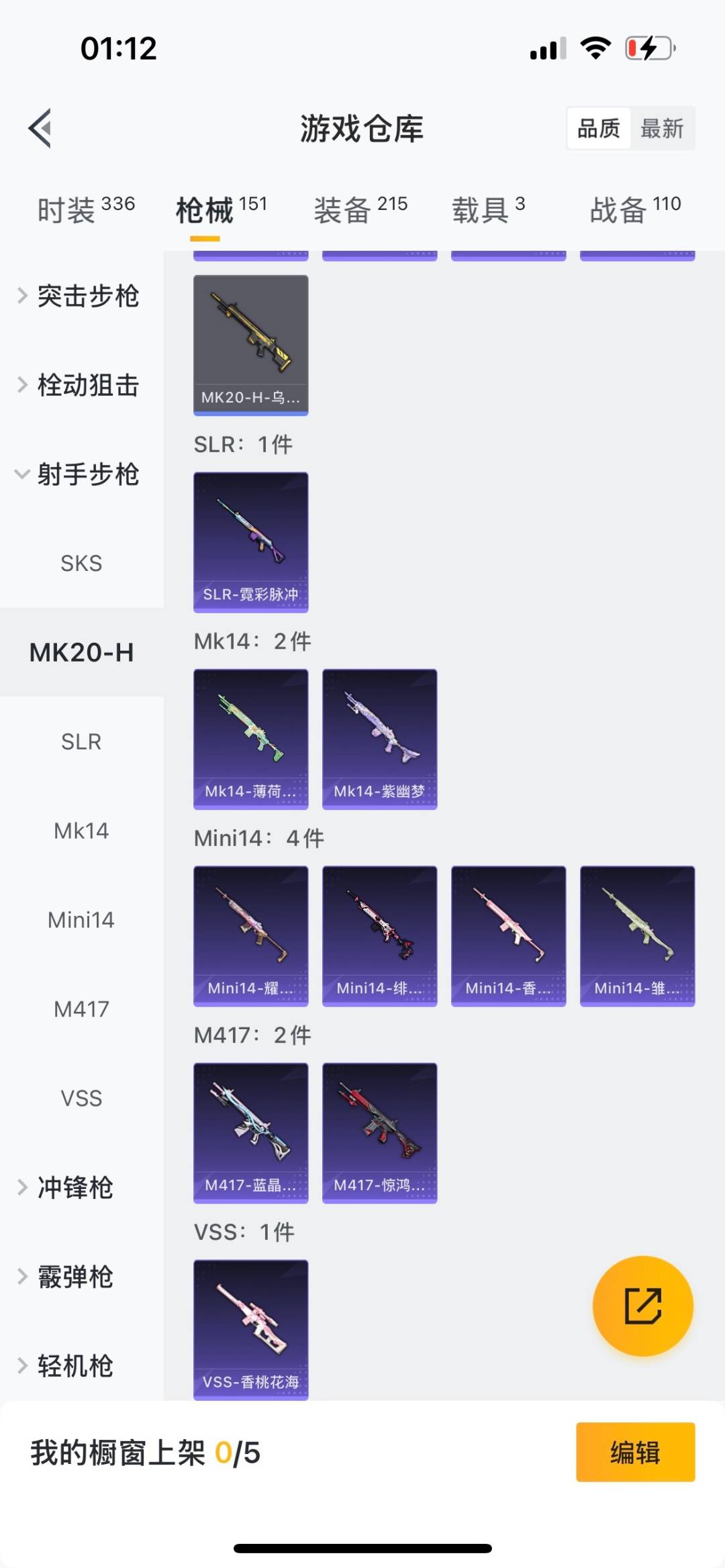Select the SKS subcategory in sidebar
The height and width of the screenshot is (1568, 725).
coord(81,563)
